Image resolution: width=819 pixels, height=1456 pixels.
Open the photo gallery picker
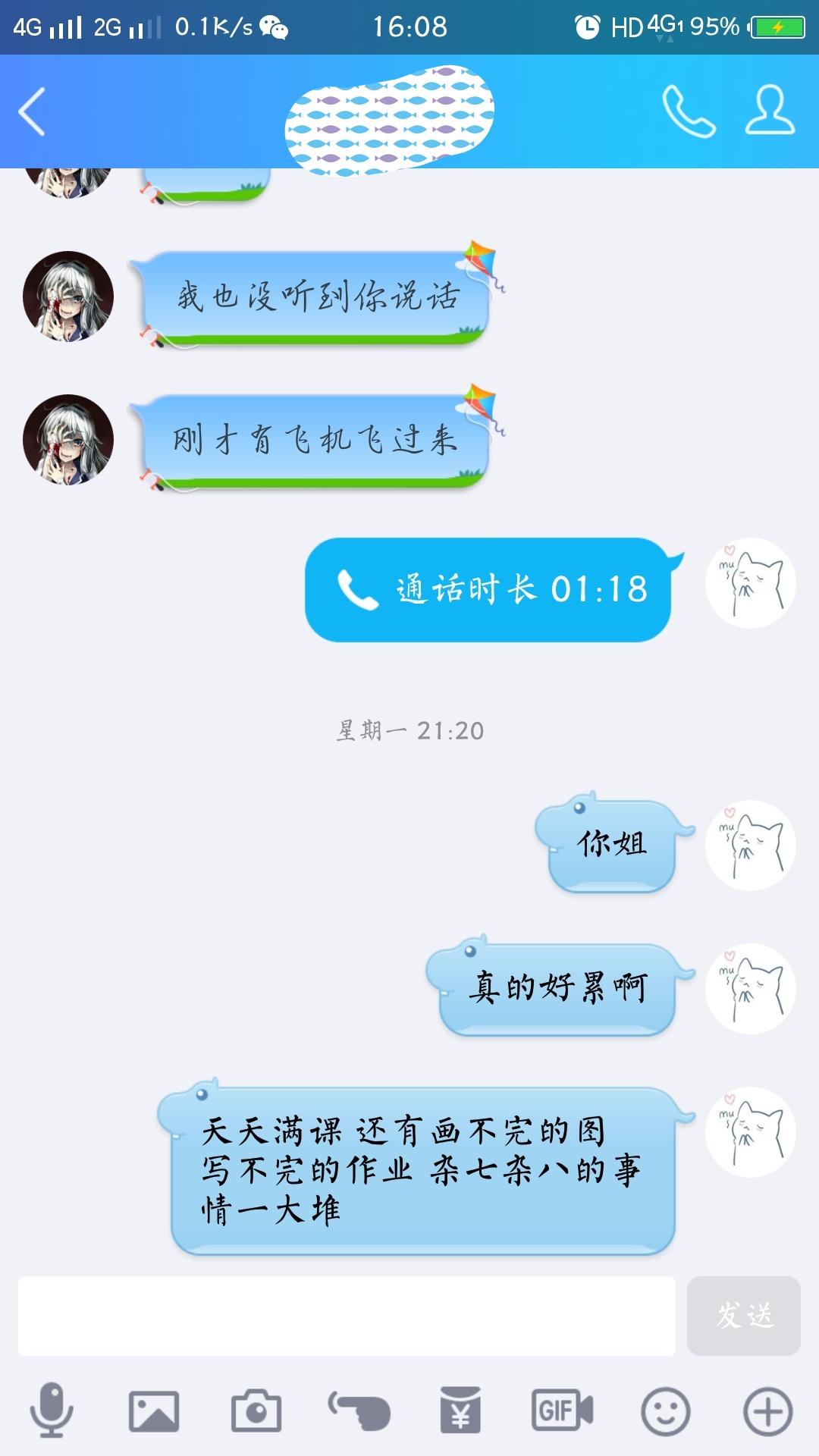coord(154,1410)
